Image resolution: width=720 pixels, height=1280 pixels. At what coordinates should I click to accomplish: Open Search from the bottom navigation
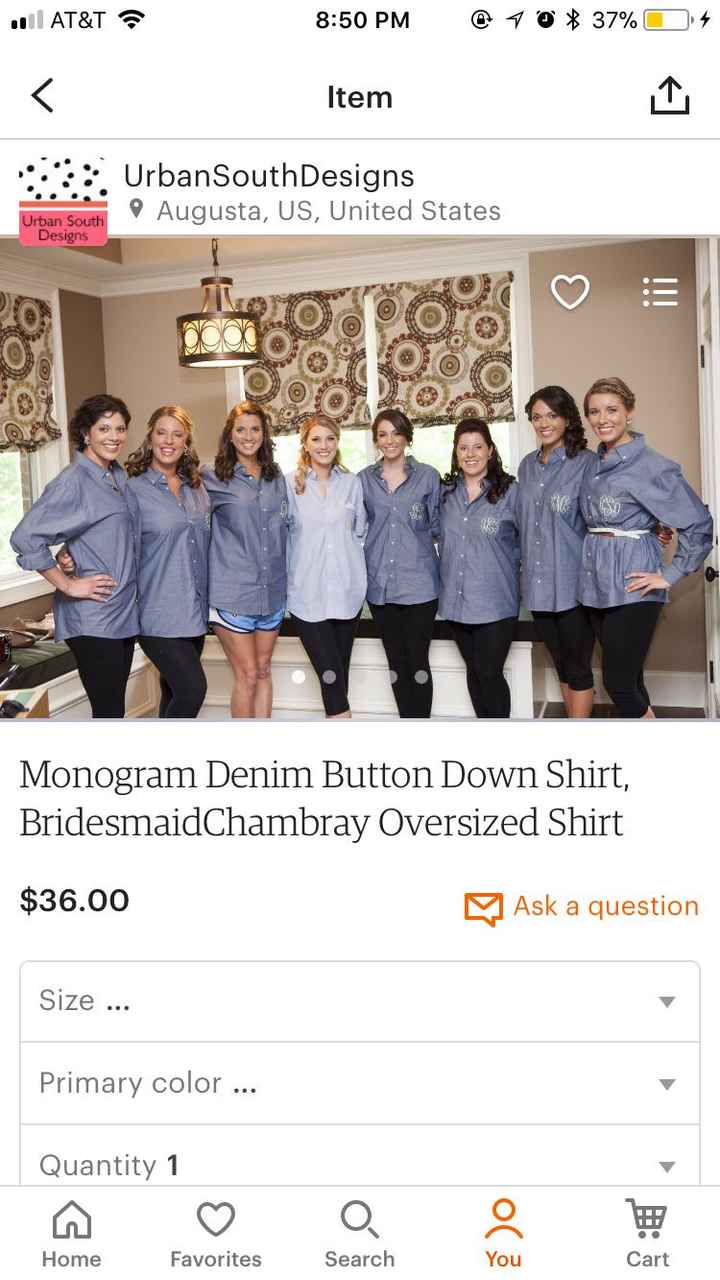[x=359, y=1230]
